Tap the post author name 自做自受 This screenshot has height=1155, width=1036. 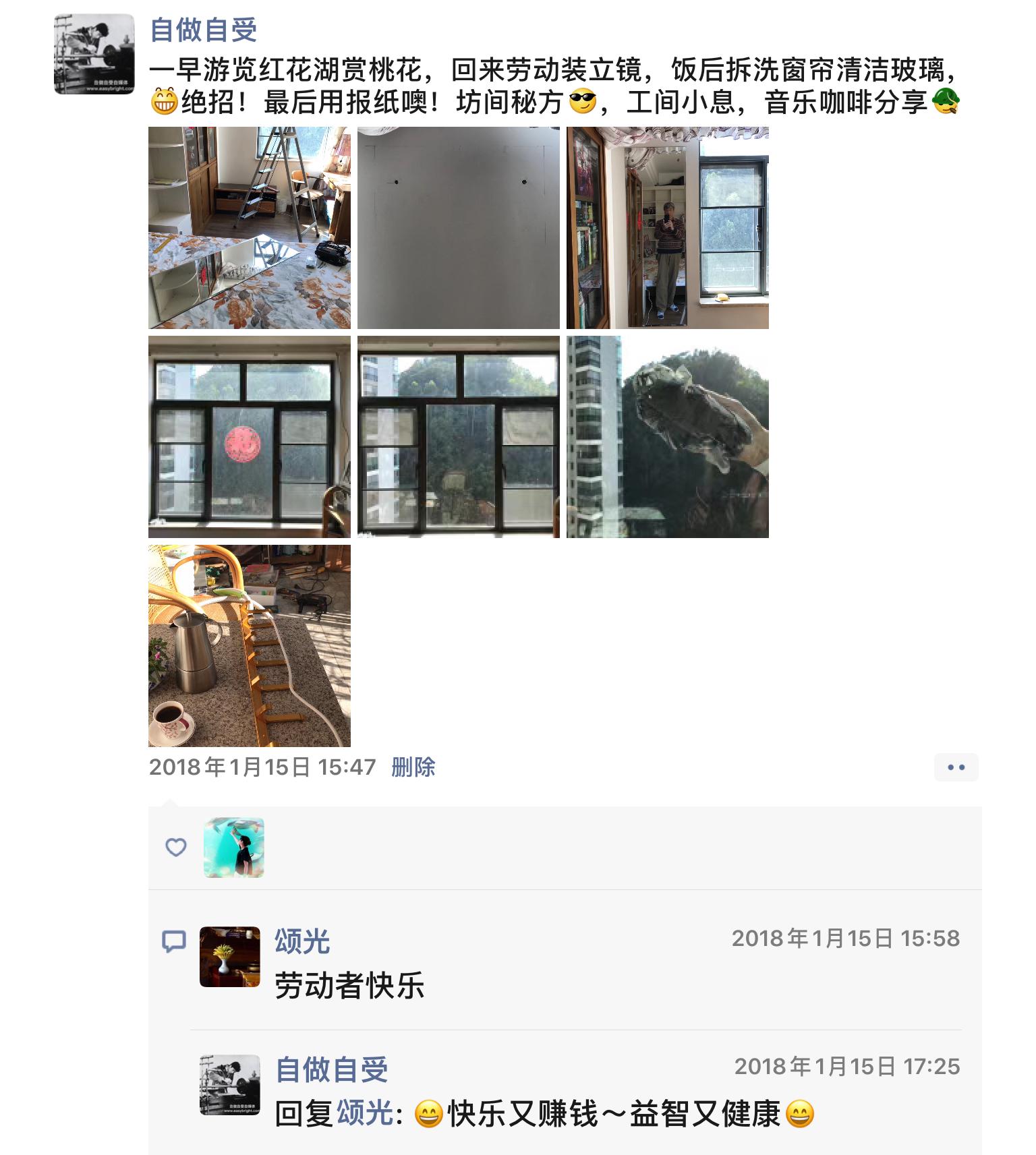click(x=203, y=30)
